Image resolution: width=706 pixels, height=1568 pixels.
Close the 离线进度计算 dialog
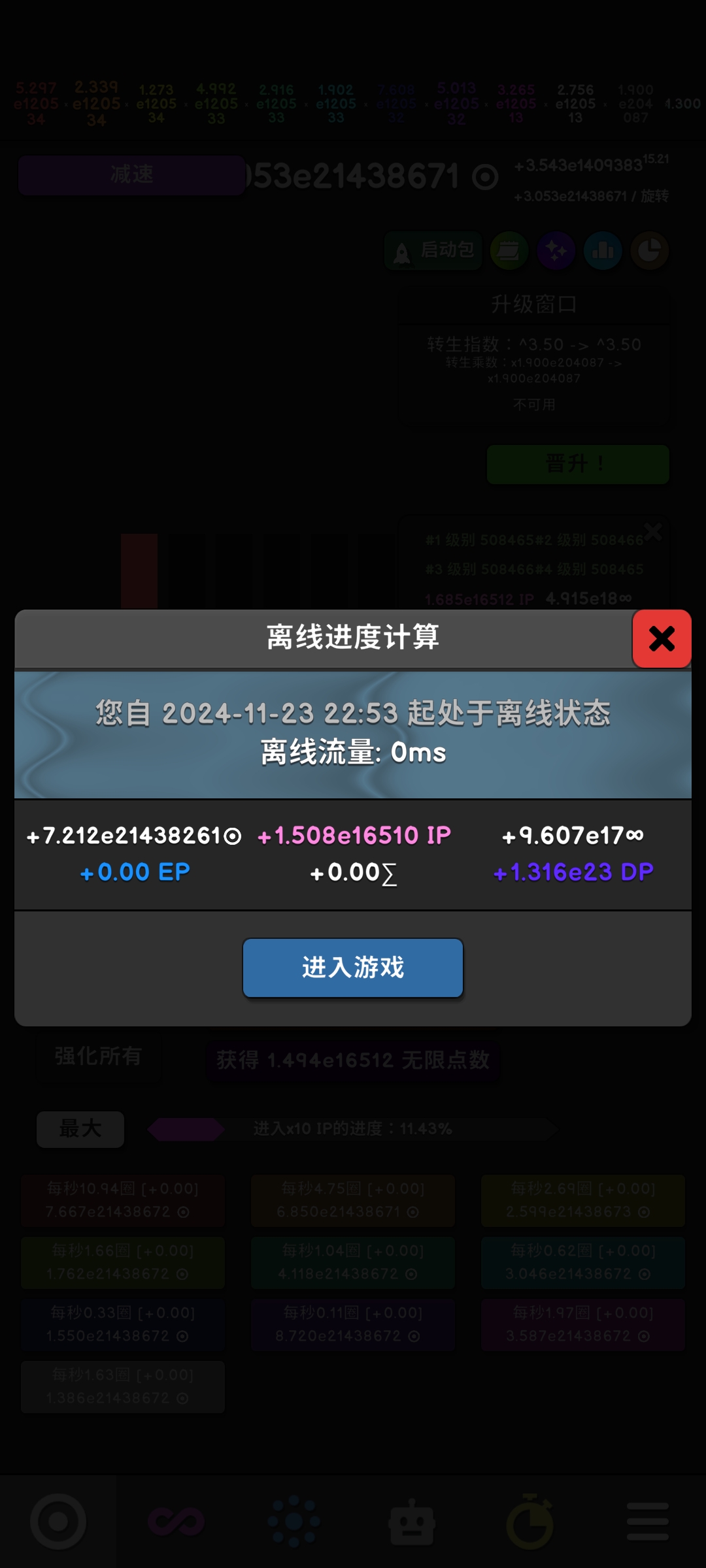pos(662,638)
